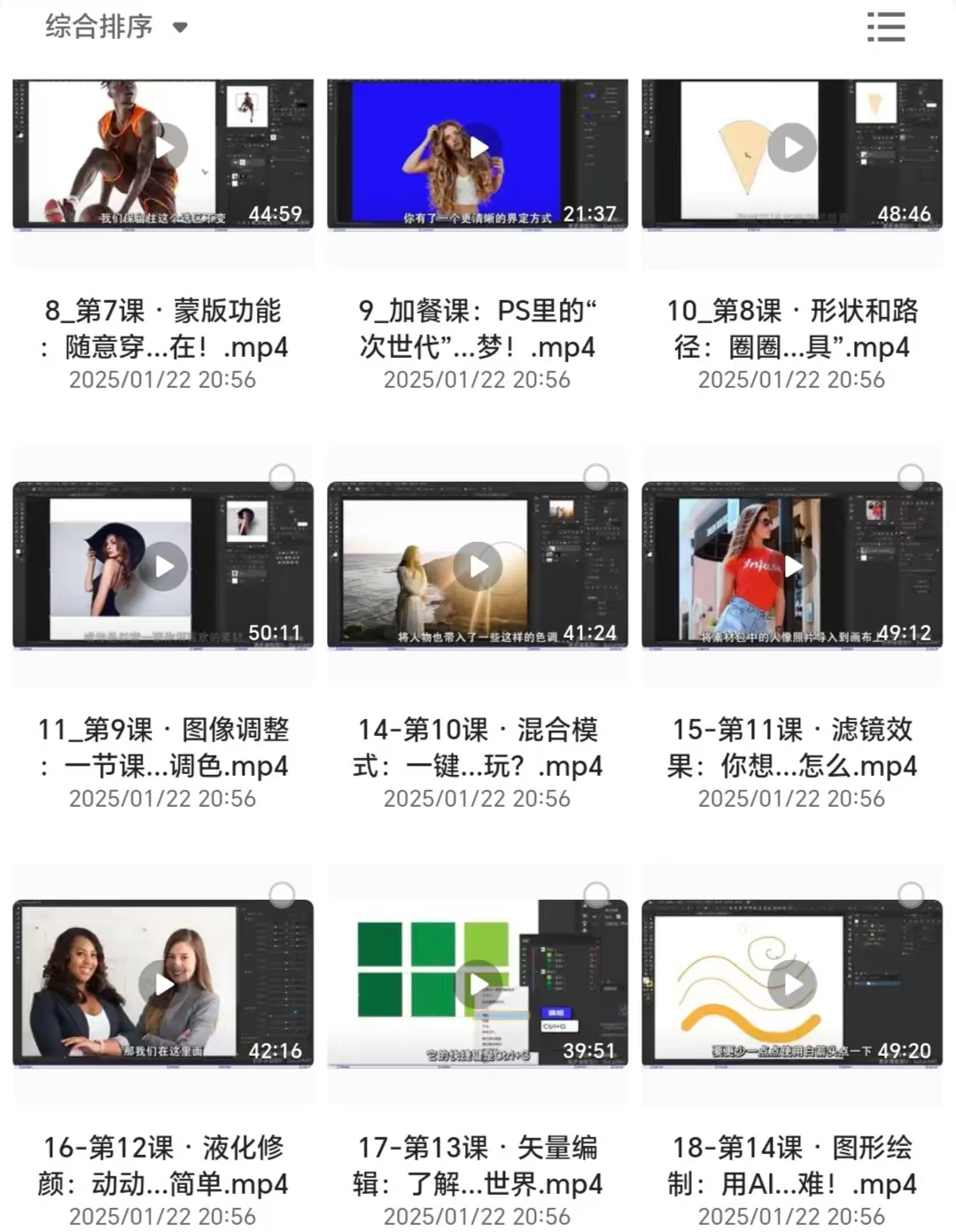
Task: Open video 18-第14课 图形绘制
Action: [791, 983]
